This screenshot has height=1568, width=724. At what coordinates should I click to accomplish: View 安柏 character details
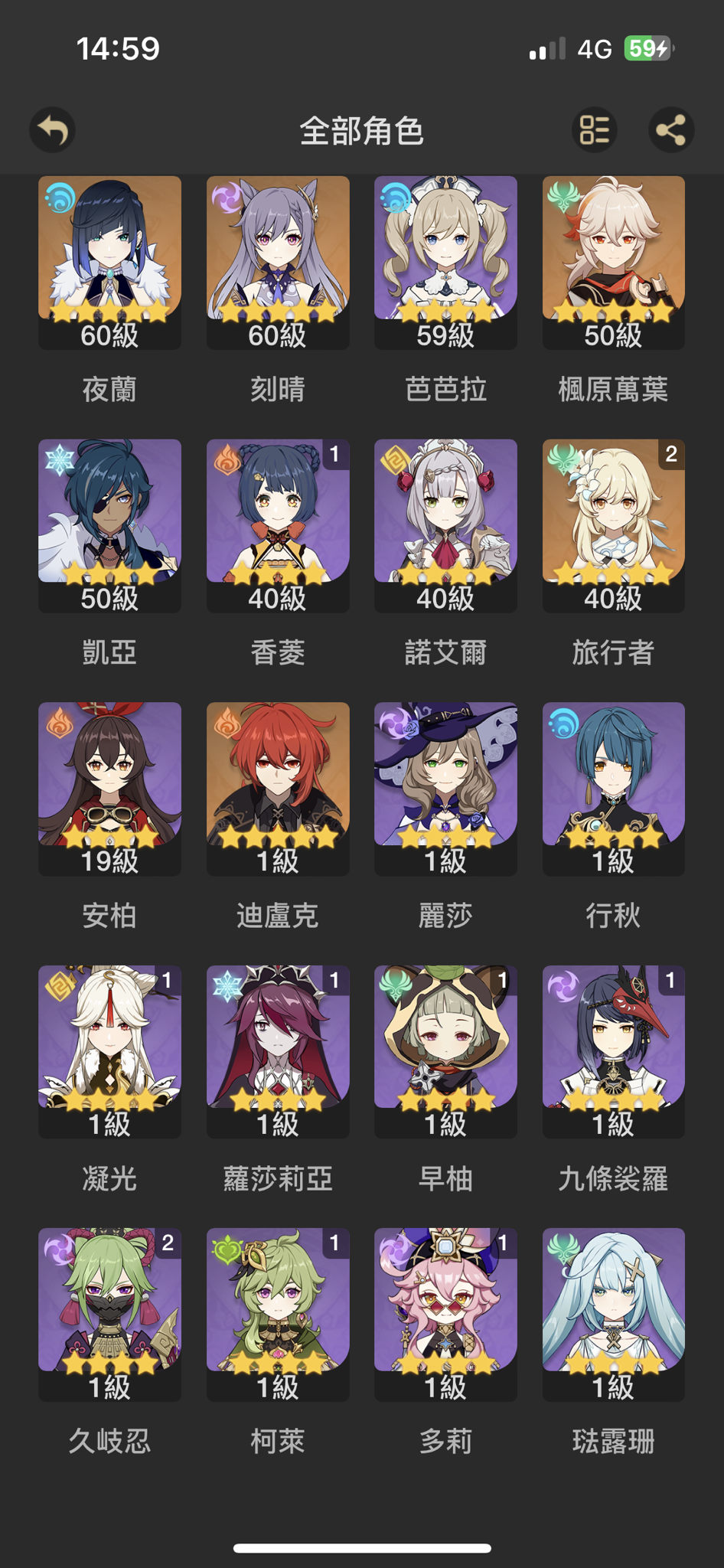click(x=109, y=789)
